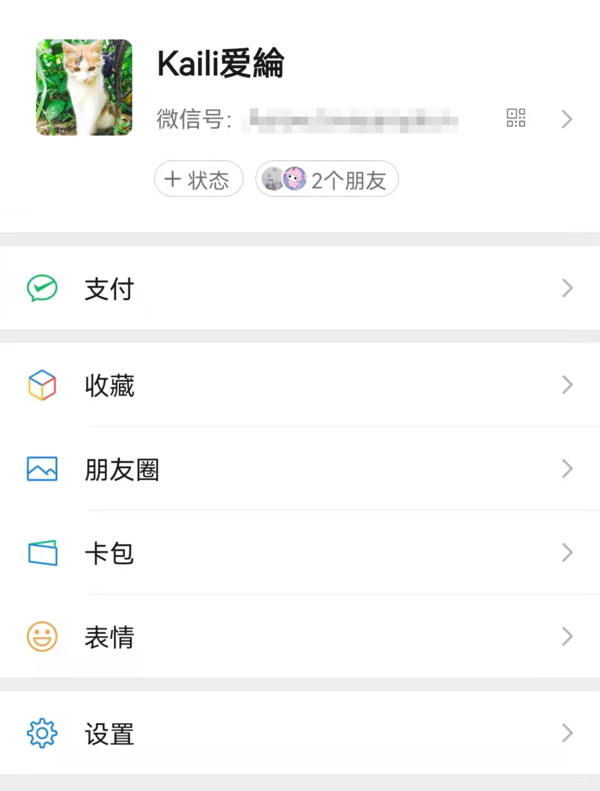The image size is (600, 791).
Task: Open 表情 stickers
Action: pyautogui.click(x=300, y=637)
